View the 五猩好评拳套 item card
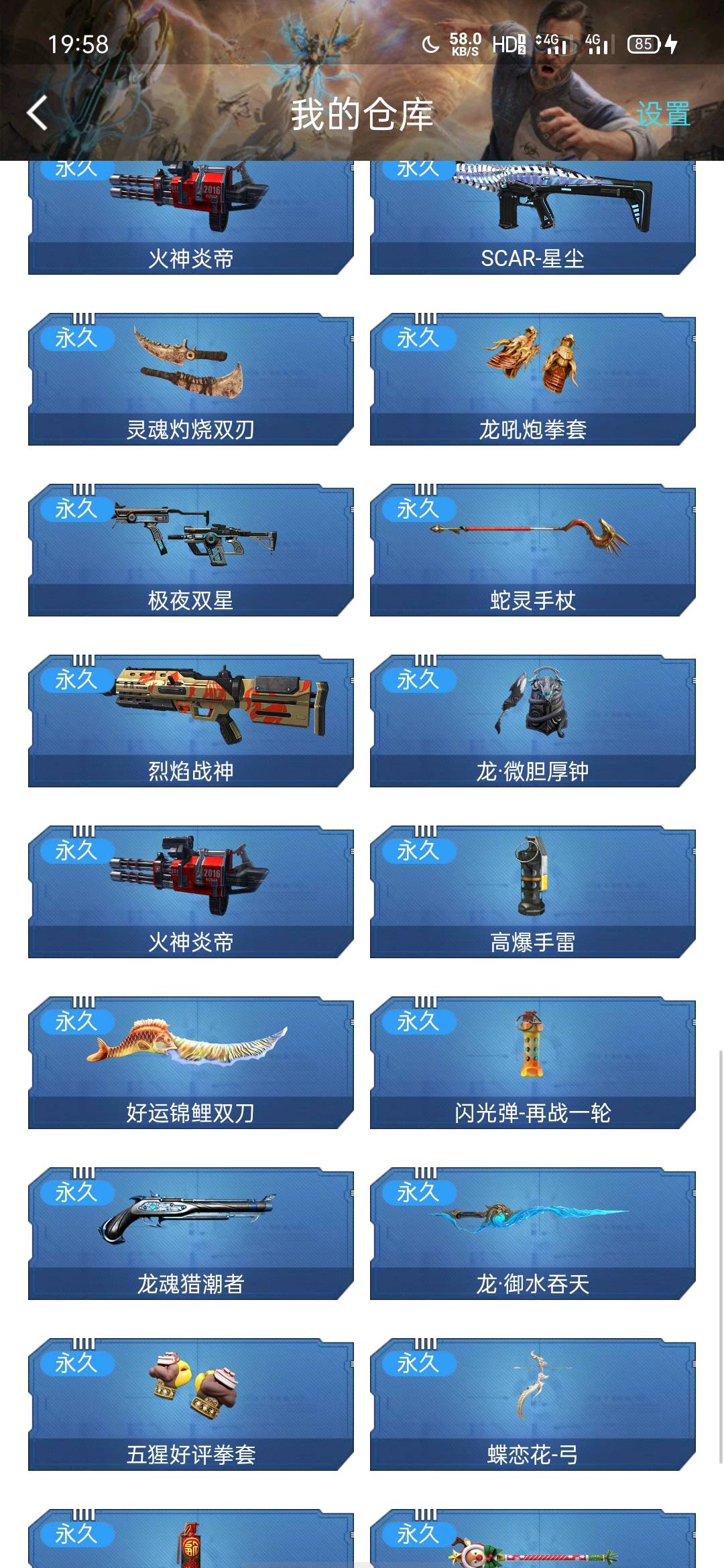Screen dimensions: 724x1568 pyautogui.click(x=190, y=1404)
